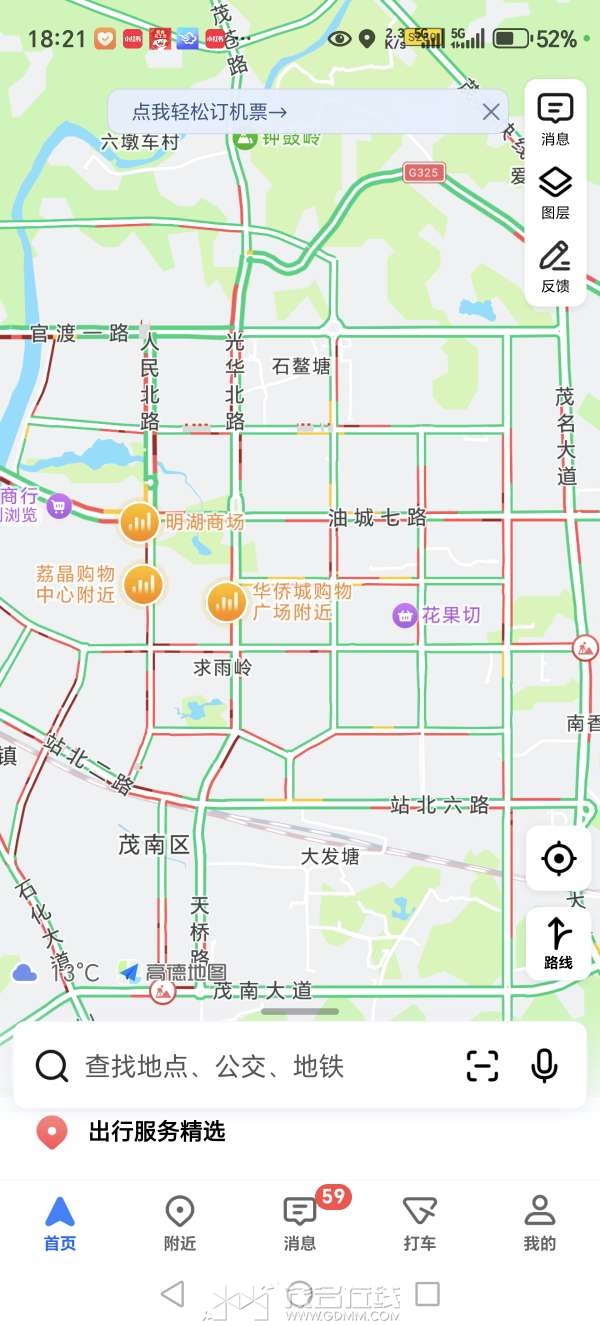The width and height of the screenshot is (600, 1326).
Task: Switch to the 附近 nearby tab
Action: coord(180,1223)
